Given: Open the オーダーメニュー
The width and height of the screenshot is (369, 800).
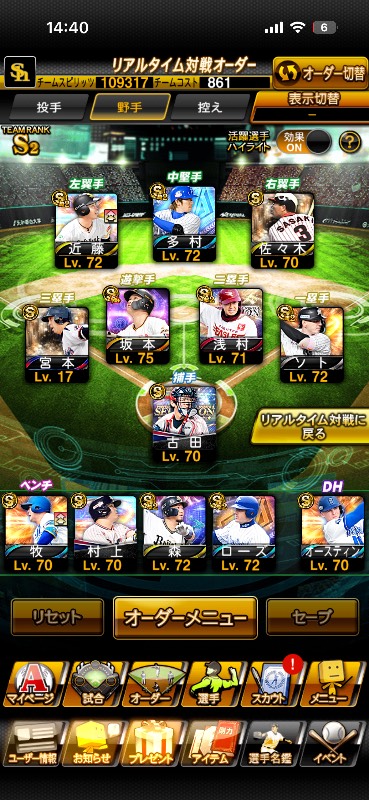Looking at the screenshot, I should [185, 617].
